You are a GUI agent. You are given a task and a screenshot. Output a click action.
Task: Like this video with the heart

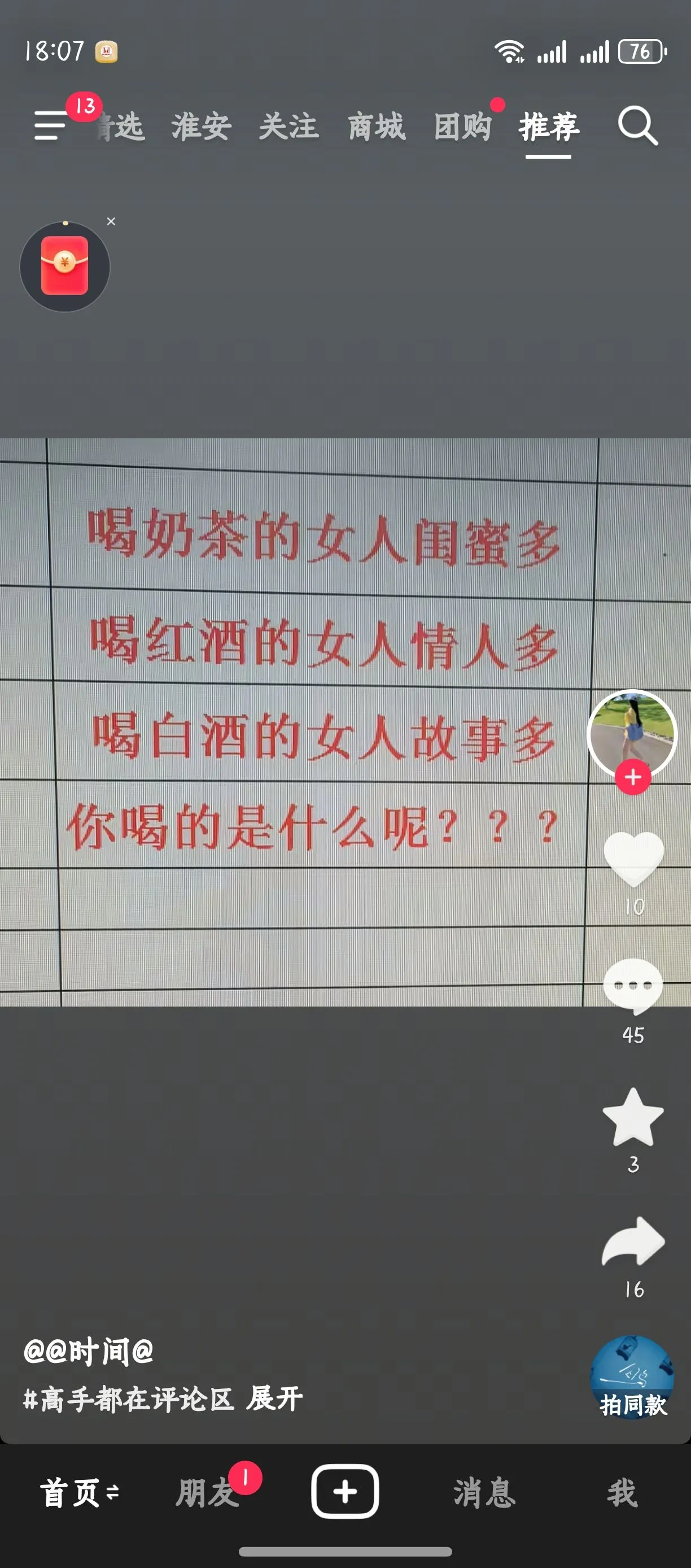(x=633, y=858)
